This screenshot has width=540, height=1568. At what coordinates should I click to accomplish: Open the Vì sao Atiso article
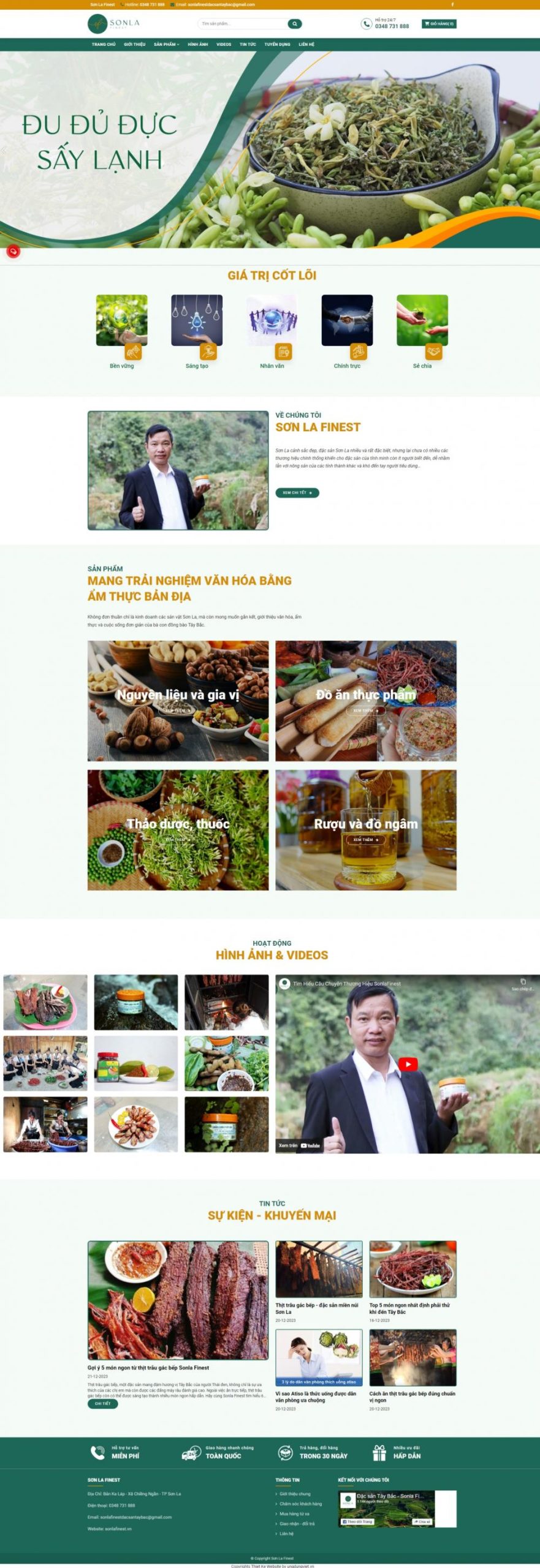[316, 1396]
